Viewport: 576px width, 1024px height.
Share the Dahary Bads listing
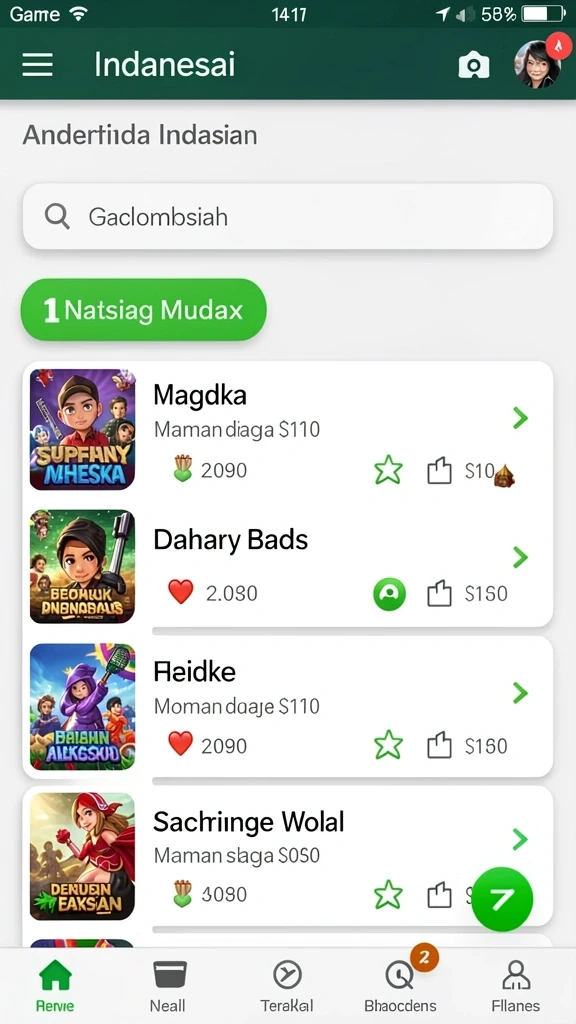point(440,594)
